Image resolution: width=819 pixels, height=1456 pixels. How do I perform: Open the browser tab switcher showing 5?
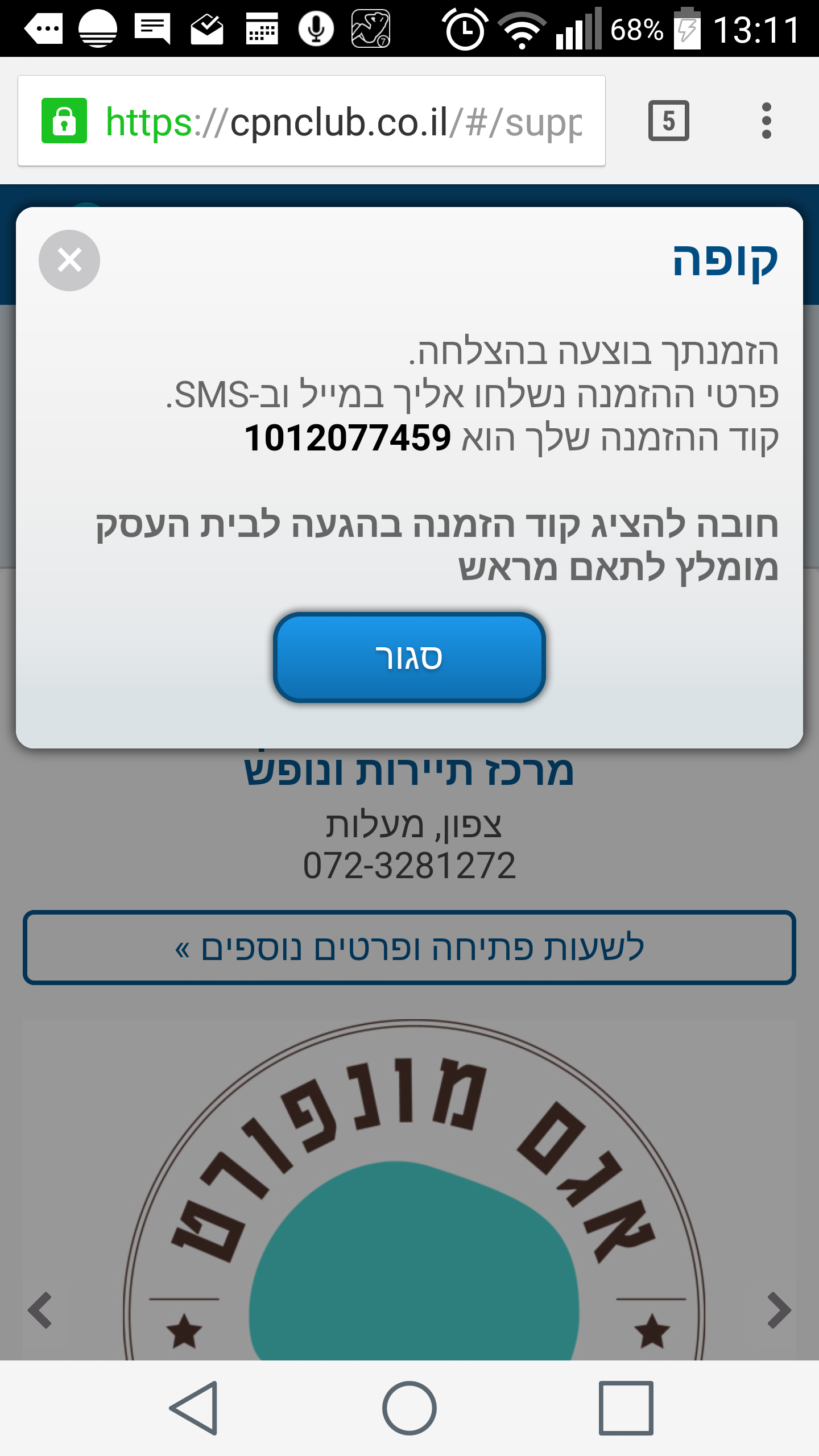pyautogui.click(x=668, y=121)
